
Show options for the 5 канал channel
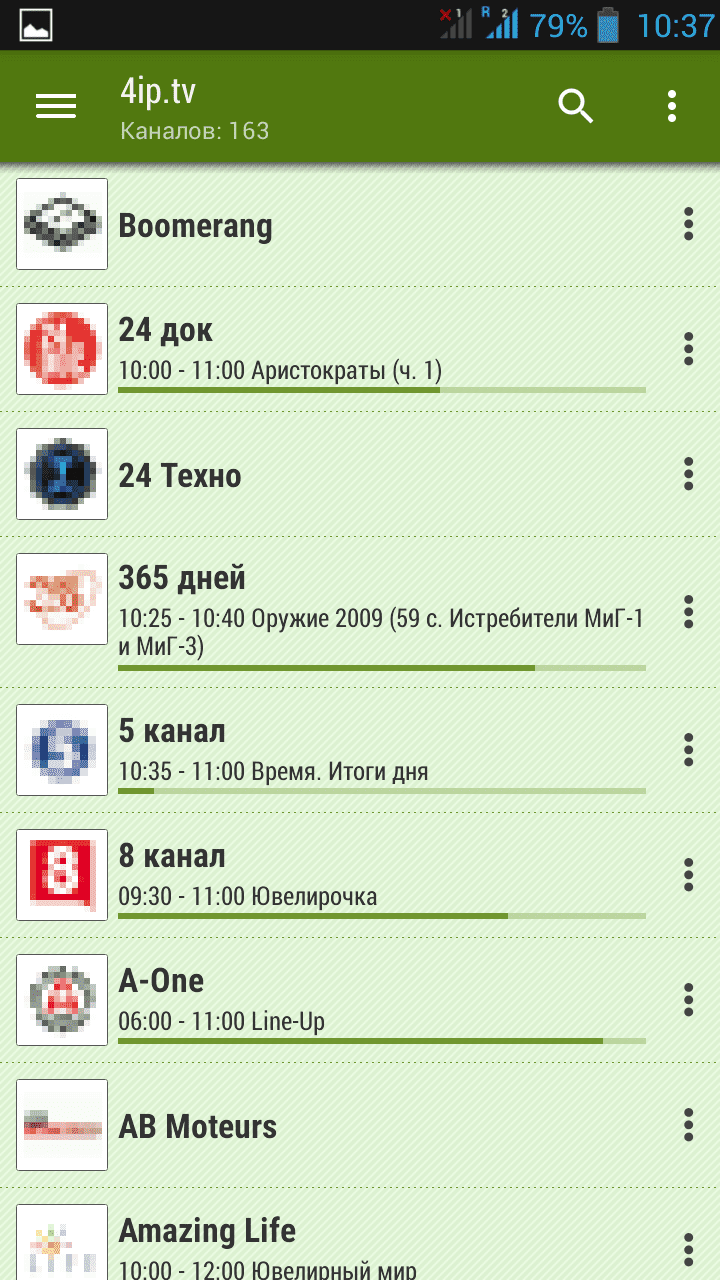click(688, 750)
